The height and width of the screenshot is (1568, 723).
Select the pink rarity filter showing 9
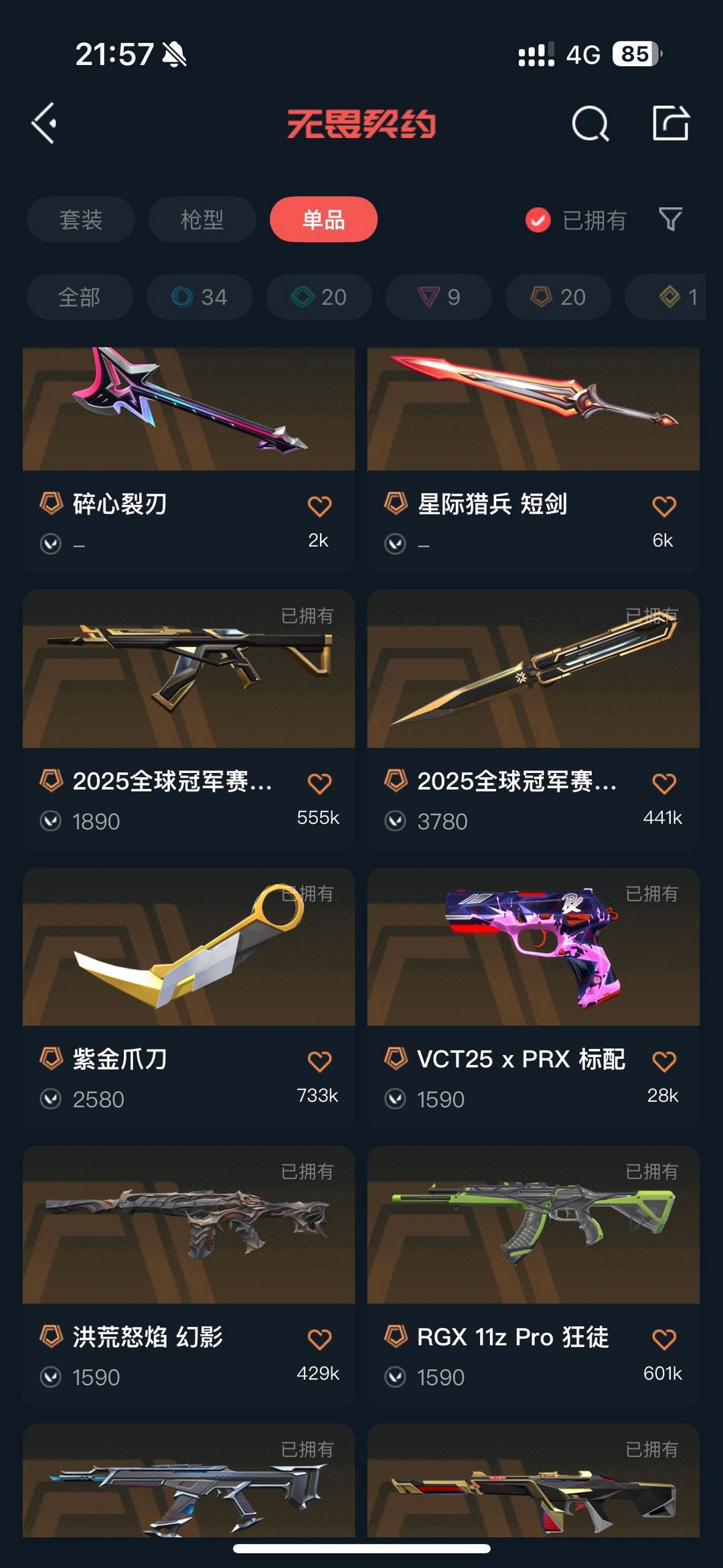tap(437, 297)
